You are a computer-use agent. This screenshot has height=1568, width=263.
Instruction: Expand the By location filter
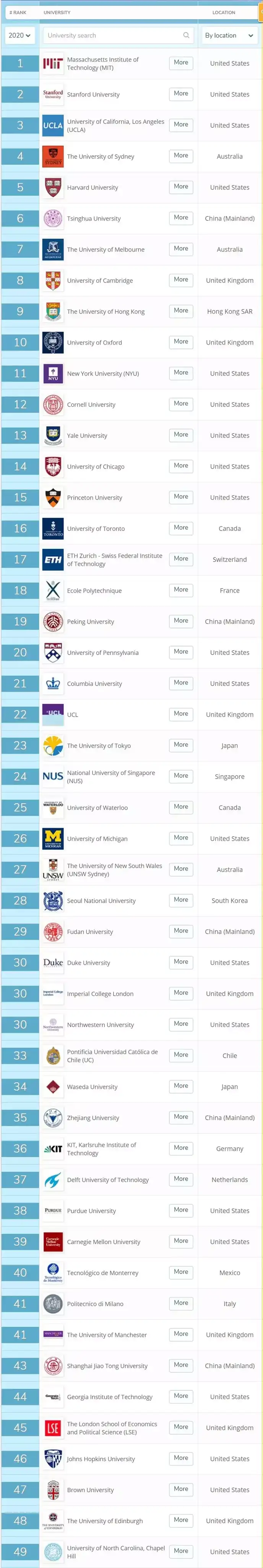(229, 35)
